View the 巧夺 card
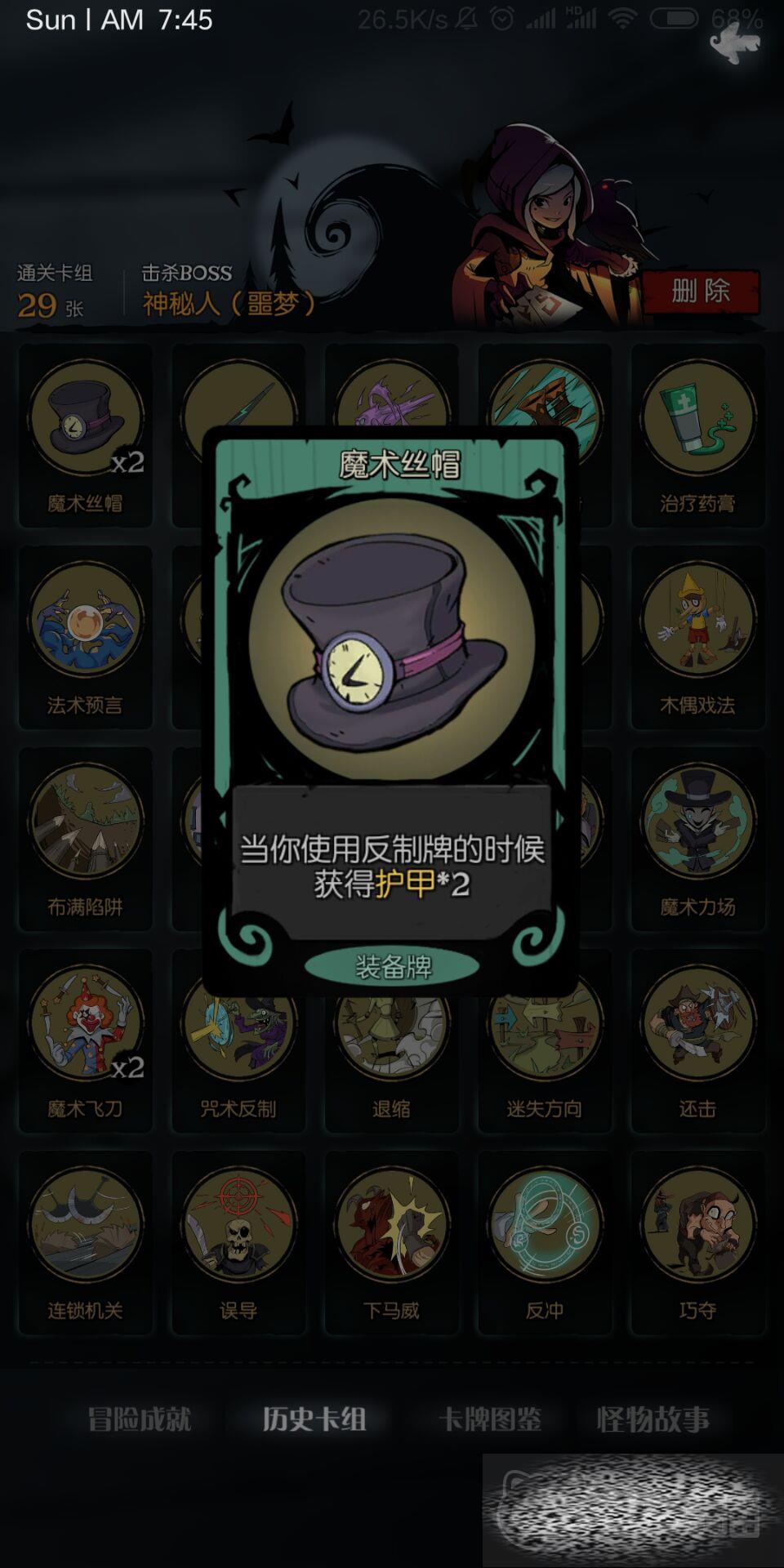 pos(697,1241)
